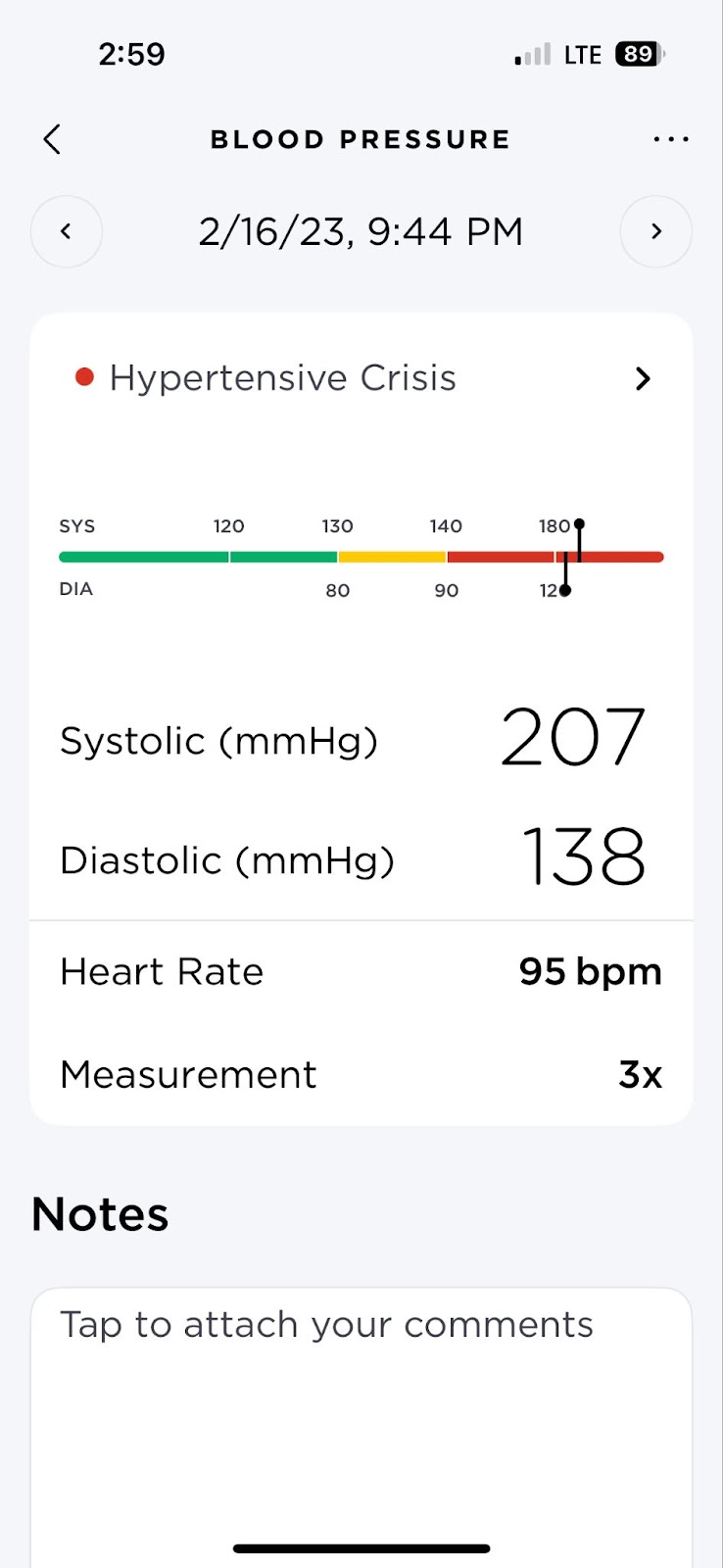View the next blood pressure measurement
The width and height of the screenshot is (723, 1568).
(x=656, y=231)
